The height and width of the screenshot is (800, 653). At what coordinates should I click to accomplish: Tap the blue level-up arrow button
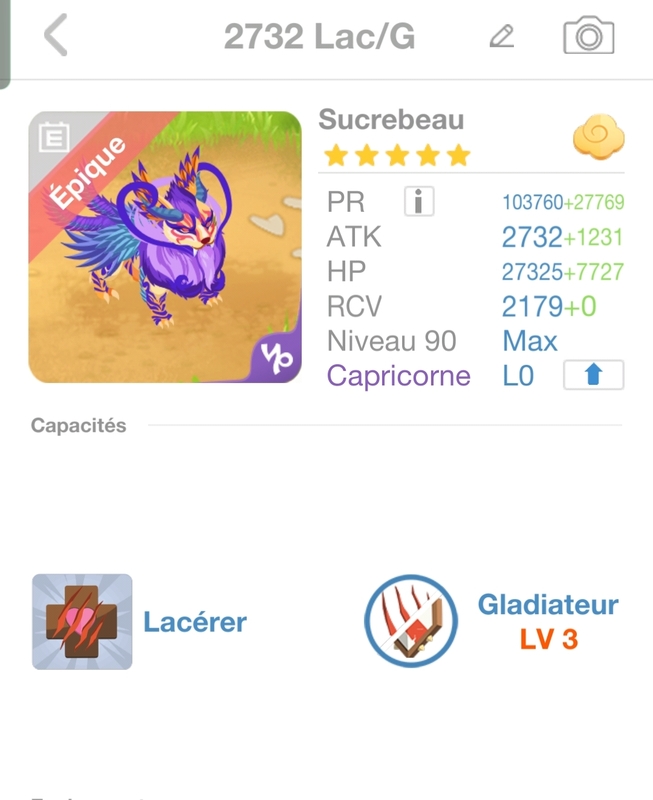[593, 375]
